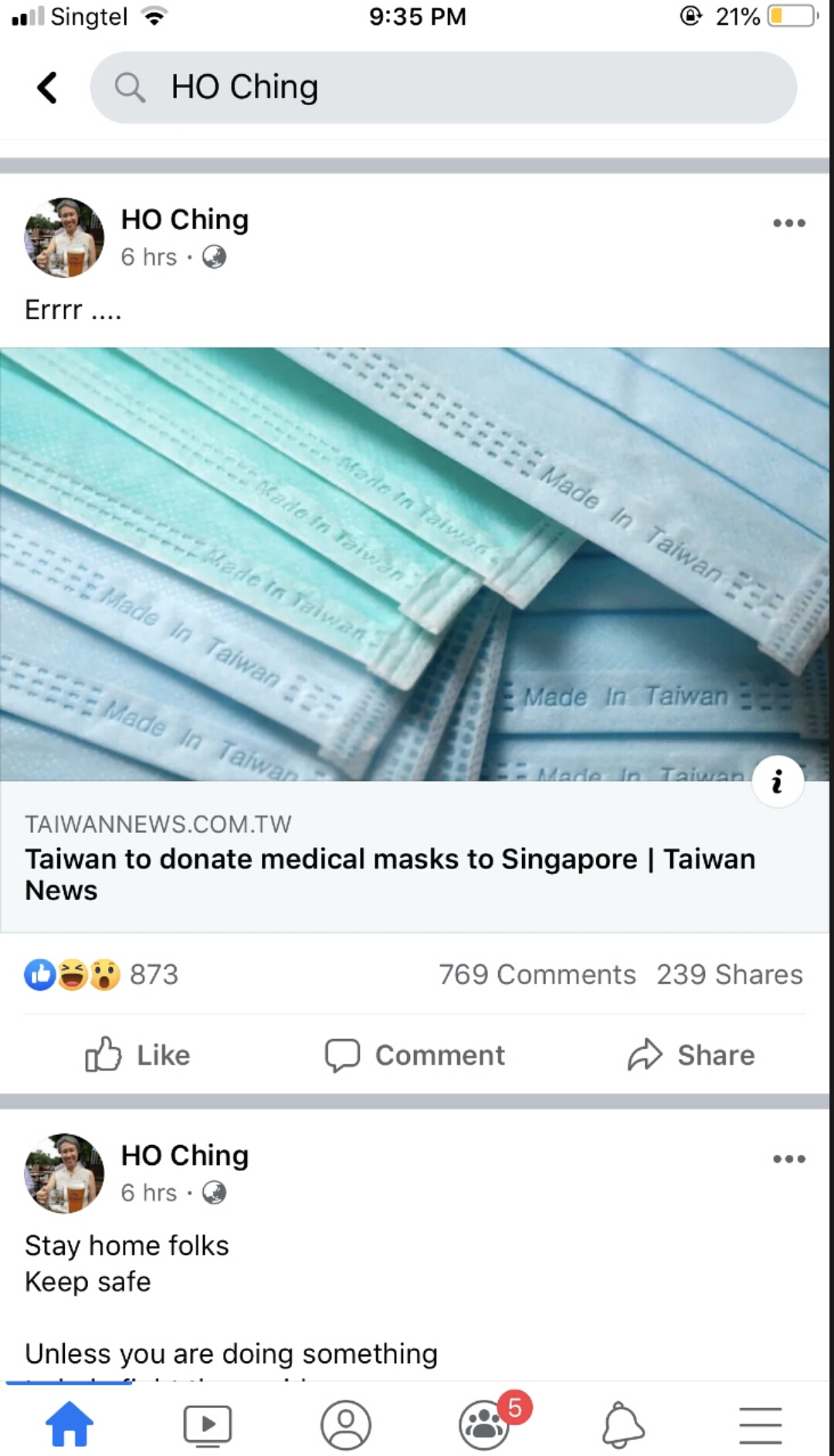Viewport: 834px width, 1456px height.
Task: Go back using the back arrow
Action: point(48,87)
